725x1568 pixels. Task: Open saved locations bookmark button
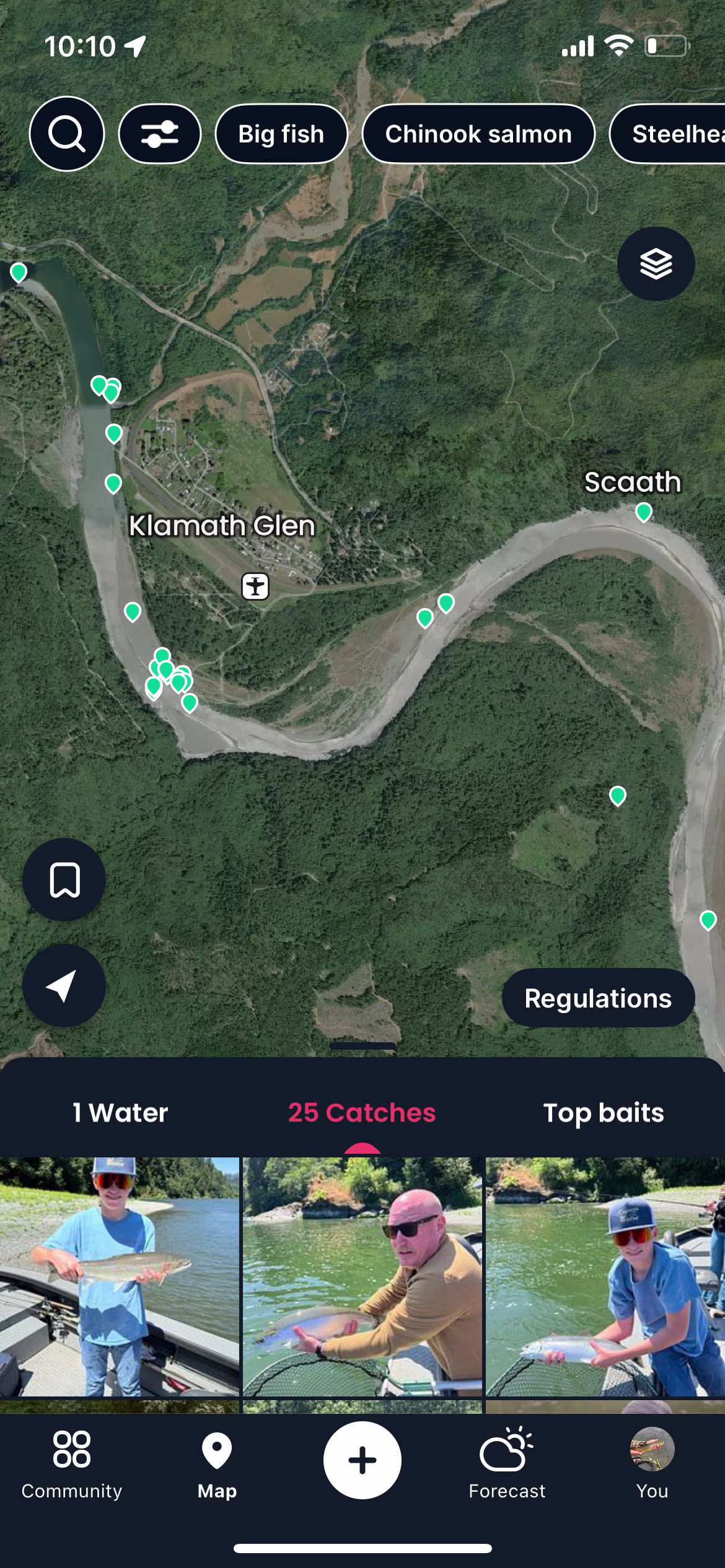[x=64, y=879]
